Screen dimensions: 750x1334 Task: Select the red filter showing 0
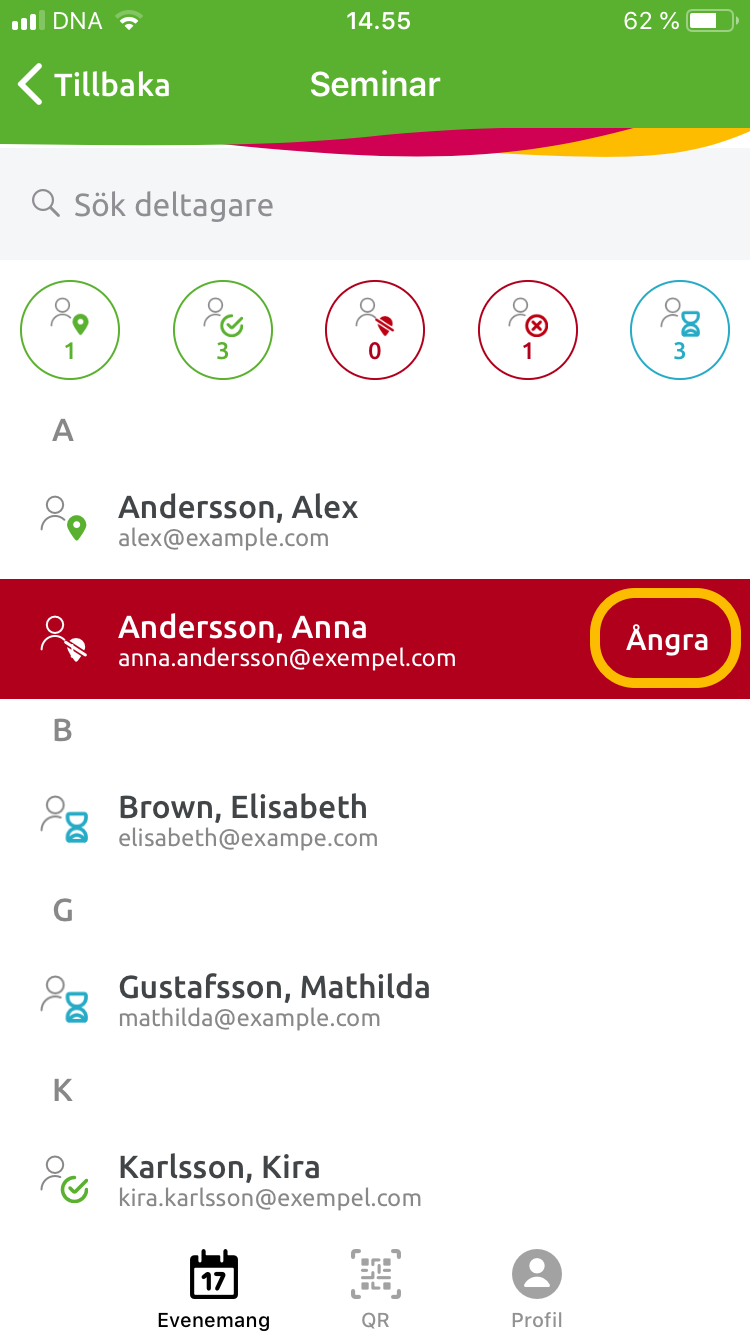(375, 330)
